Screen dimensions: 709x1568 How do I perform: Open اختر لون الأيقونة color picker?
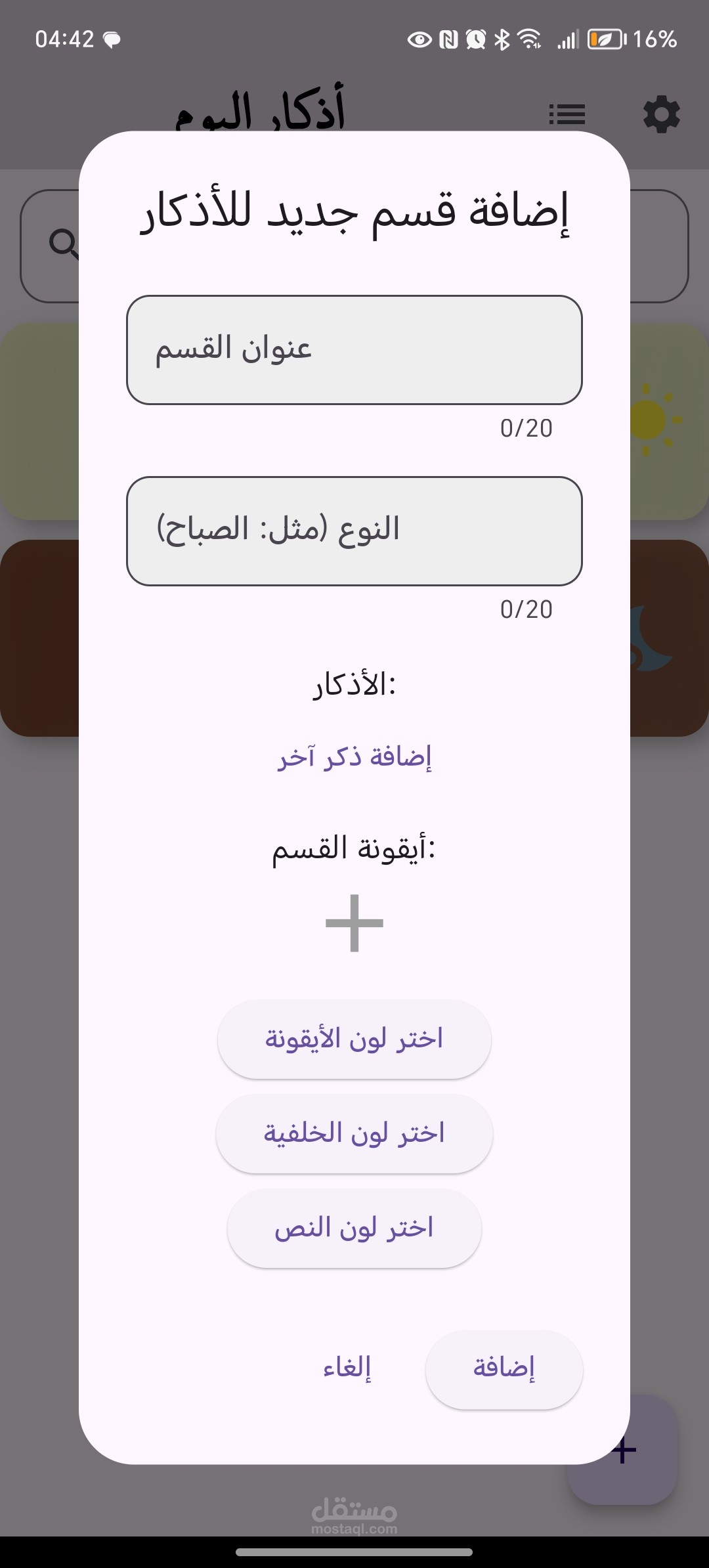tap(354, 1039)
